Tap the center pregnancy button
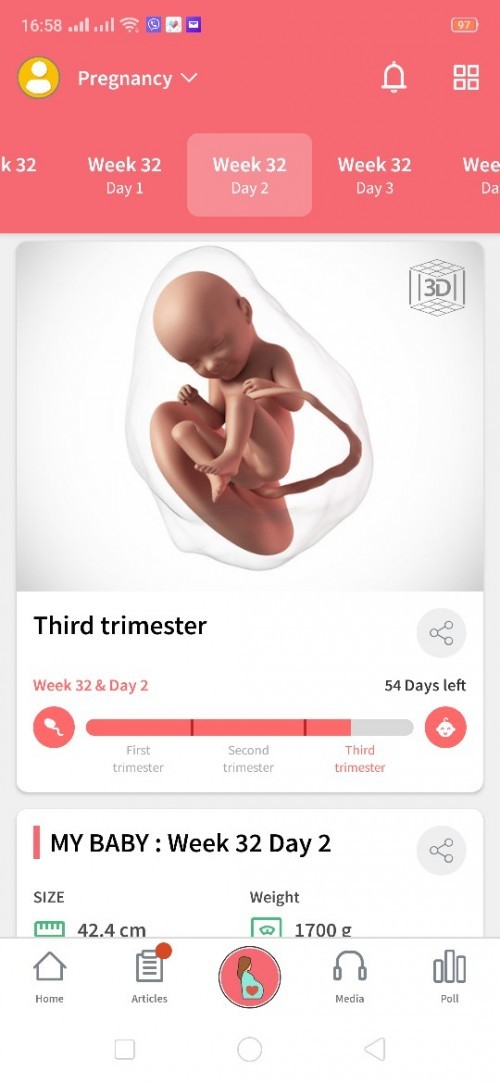Viewport: 500px width, 1083px height. click(x=249, y=977)
